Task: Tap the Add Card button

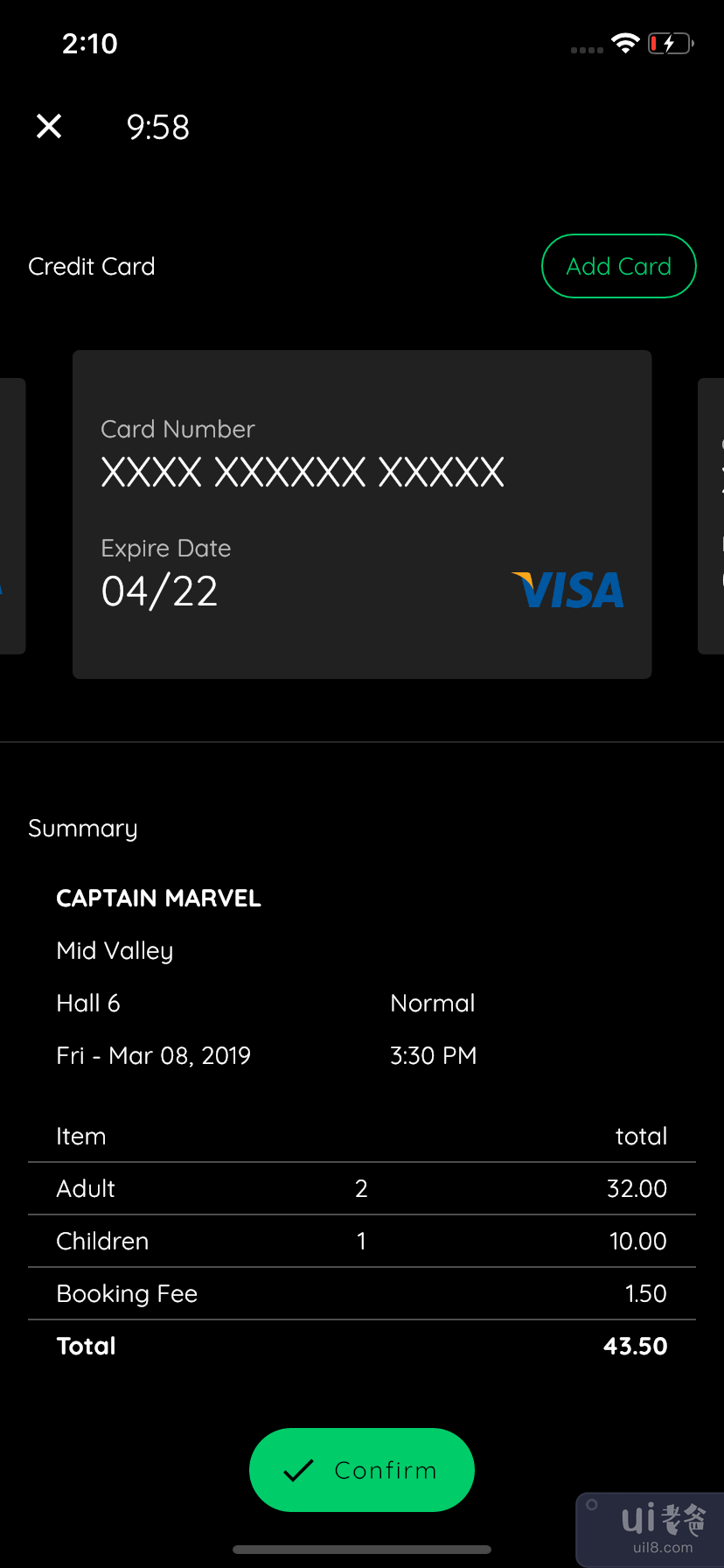Action: [x=618, y=266]
